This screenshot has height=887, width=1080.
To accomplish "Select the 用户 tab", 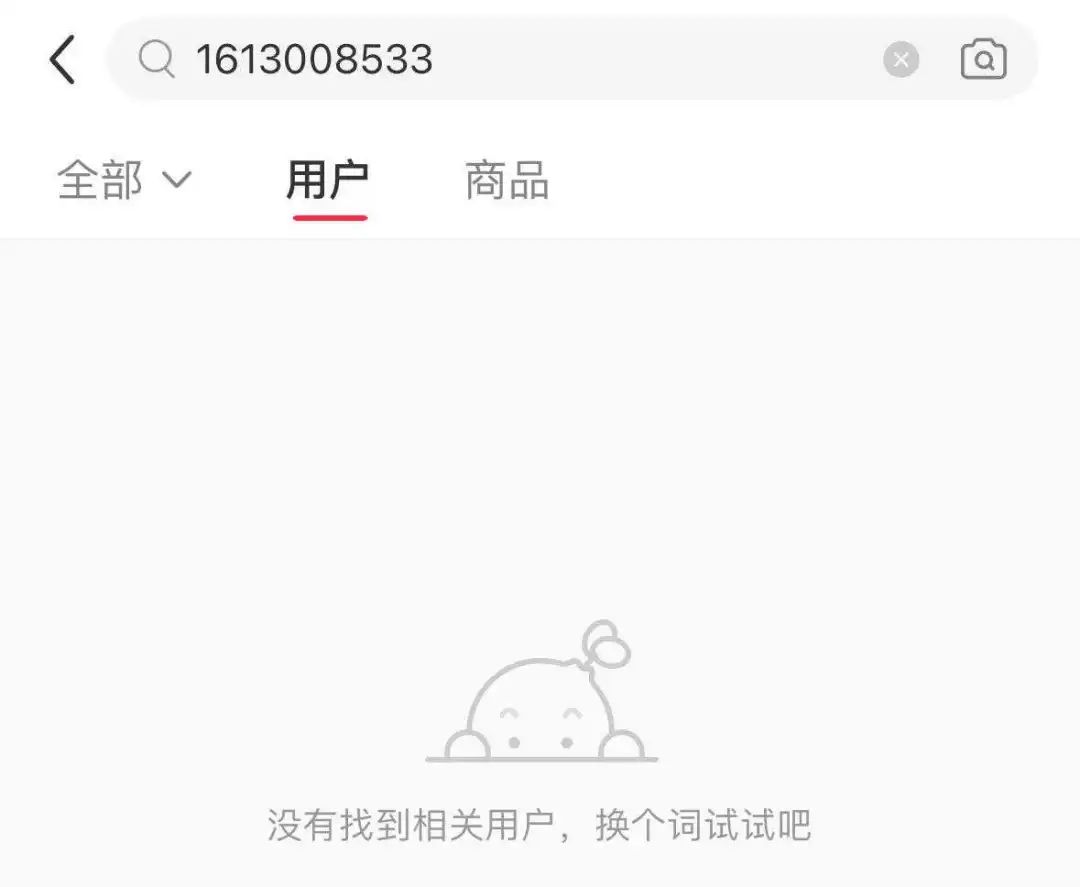I will [x=328, y=180].
